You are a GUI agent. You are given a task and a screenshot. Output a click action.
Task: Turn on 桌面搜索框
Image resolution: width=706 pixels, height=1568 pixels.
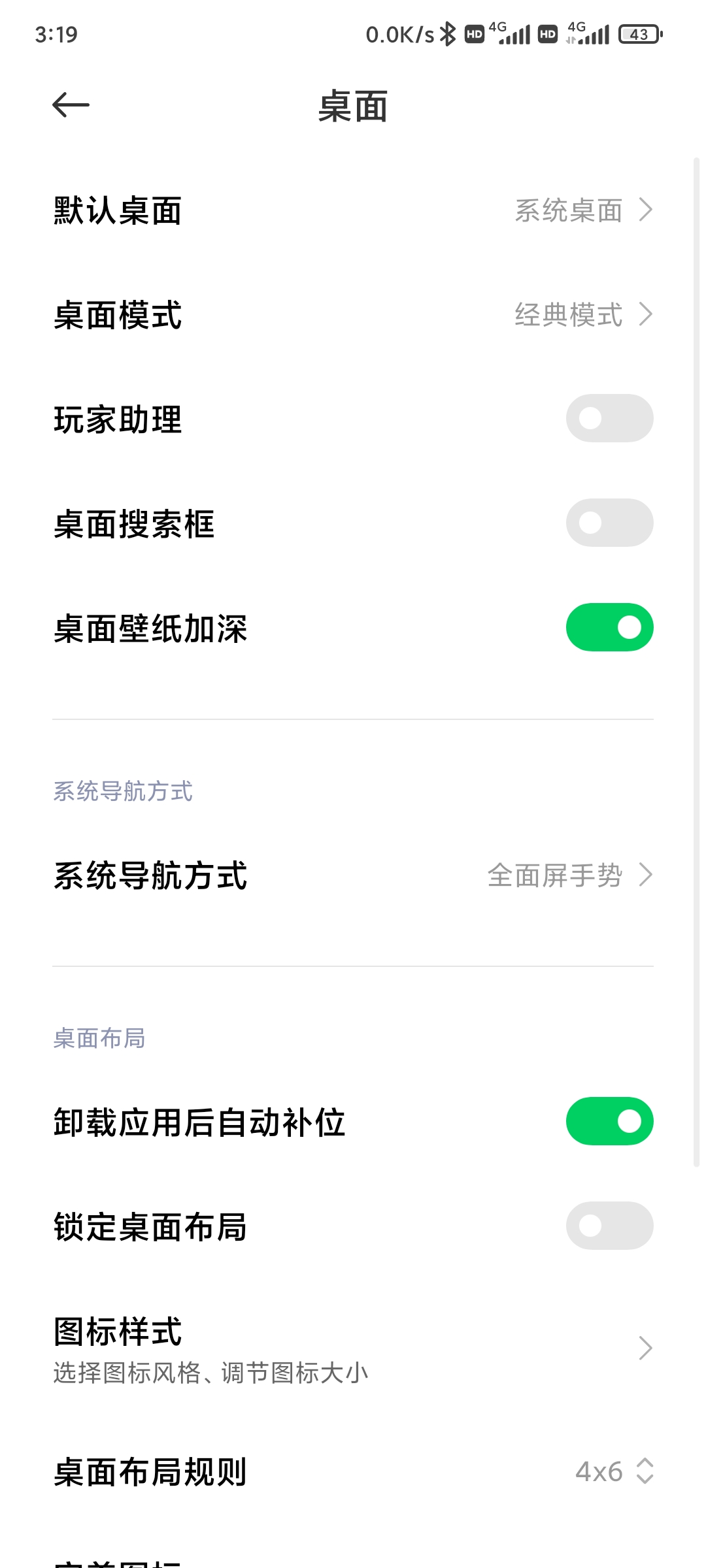[609, 523]
